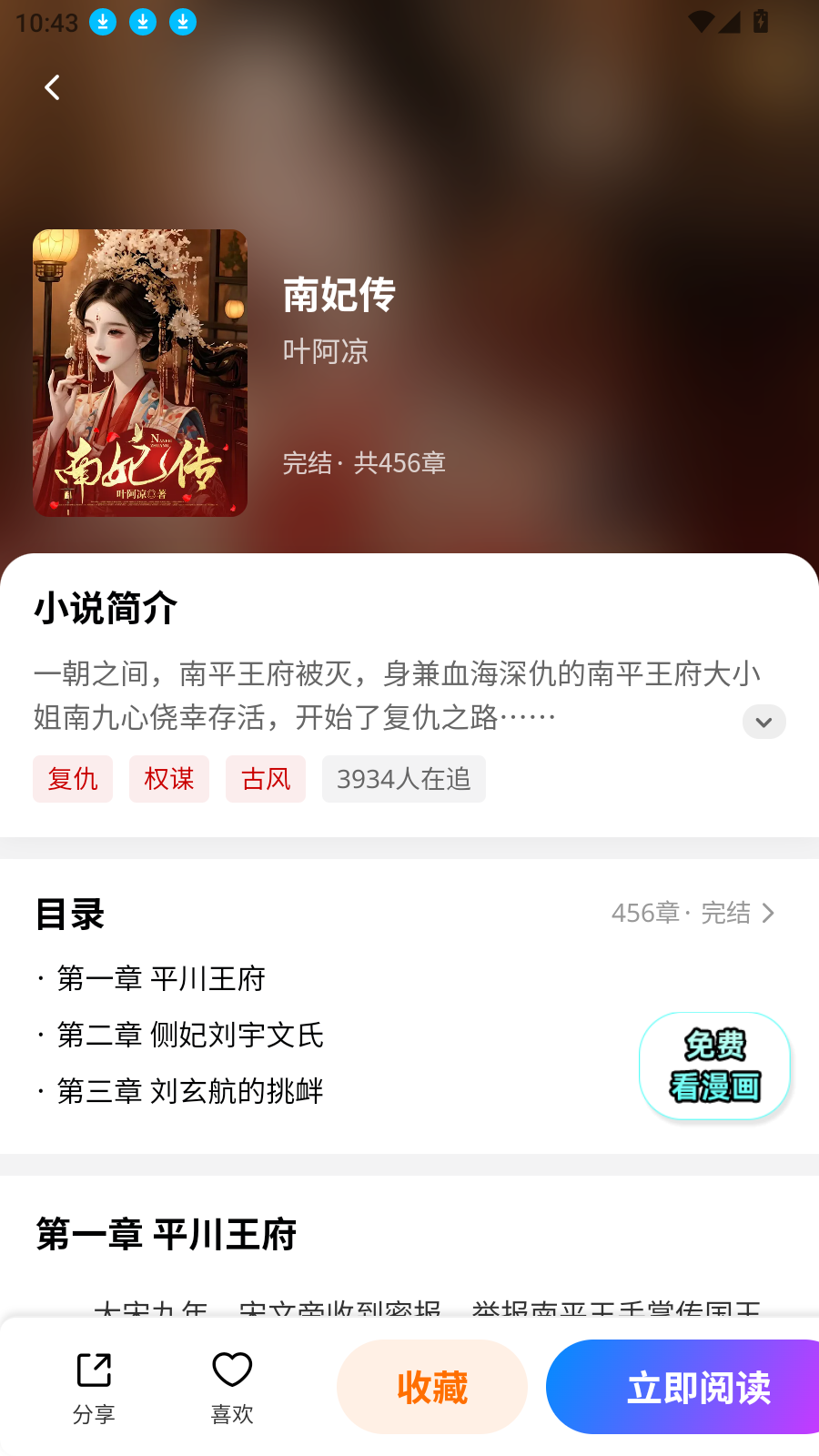Add the novel to 收藏

coord(432,1387)
